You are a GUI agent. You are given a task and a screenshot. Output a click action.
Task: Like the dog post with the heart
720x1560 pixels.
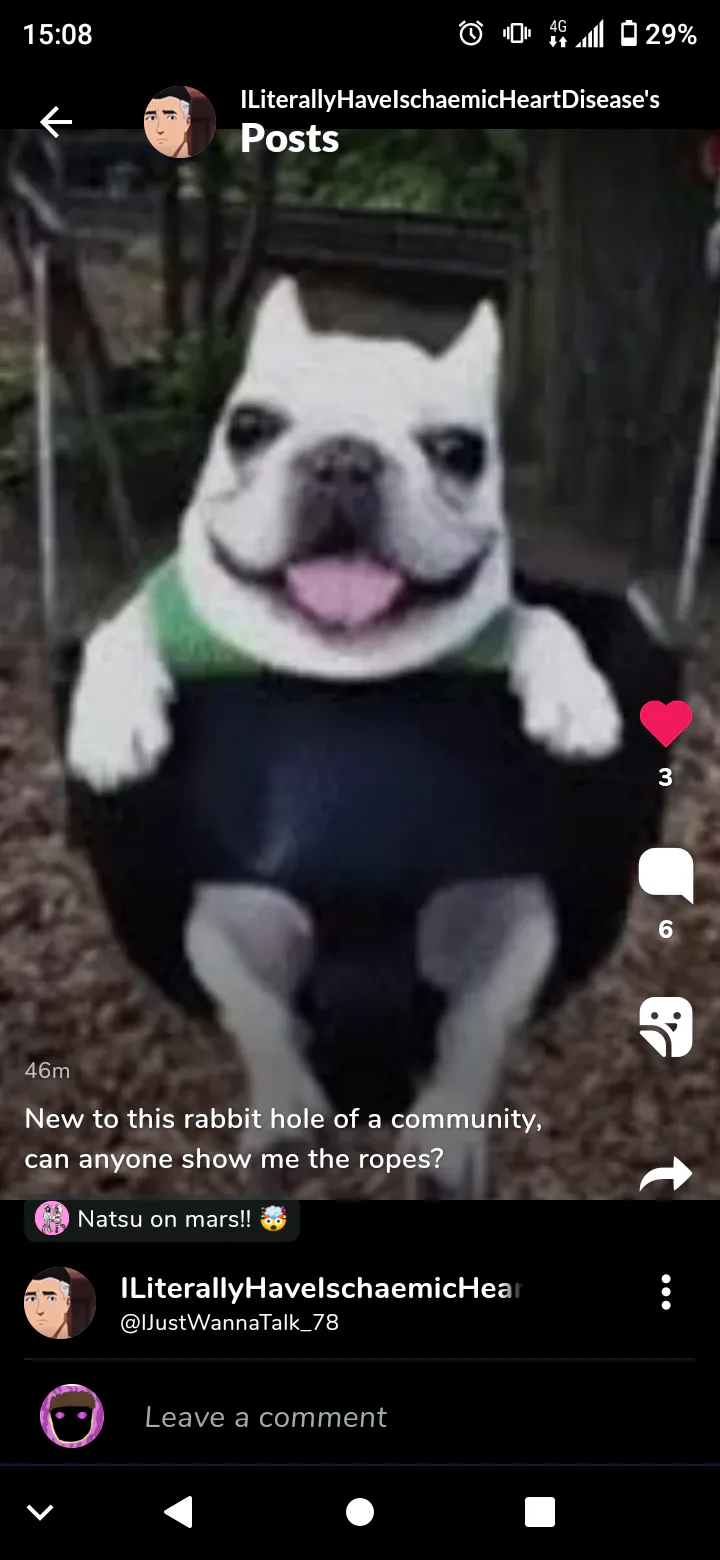click(x=666, y=724)
